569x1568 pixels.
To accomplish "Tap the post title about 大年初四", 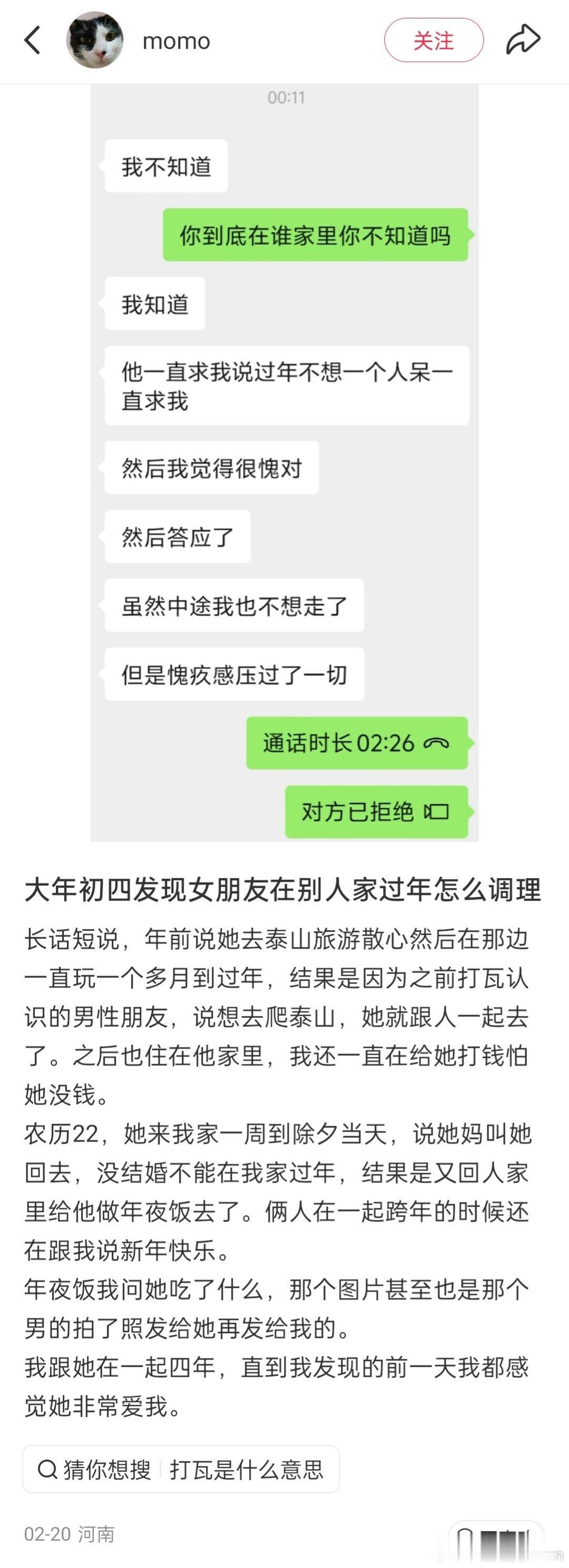I will point(284,889).
